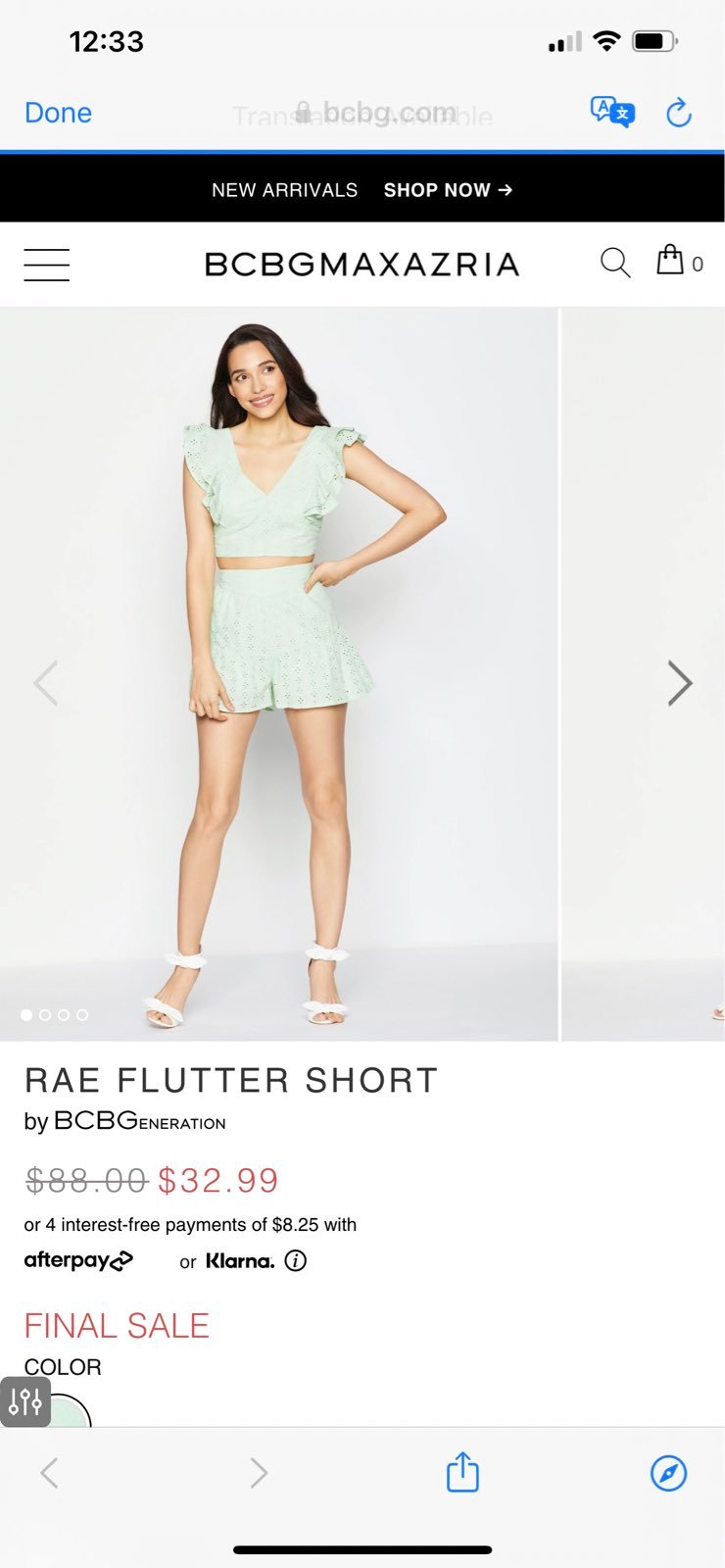Open the Klarna info icon

click(x=296, y=1261)
